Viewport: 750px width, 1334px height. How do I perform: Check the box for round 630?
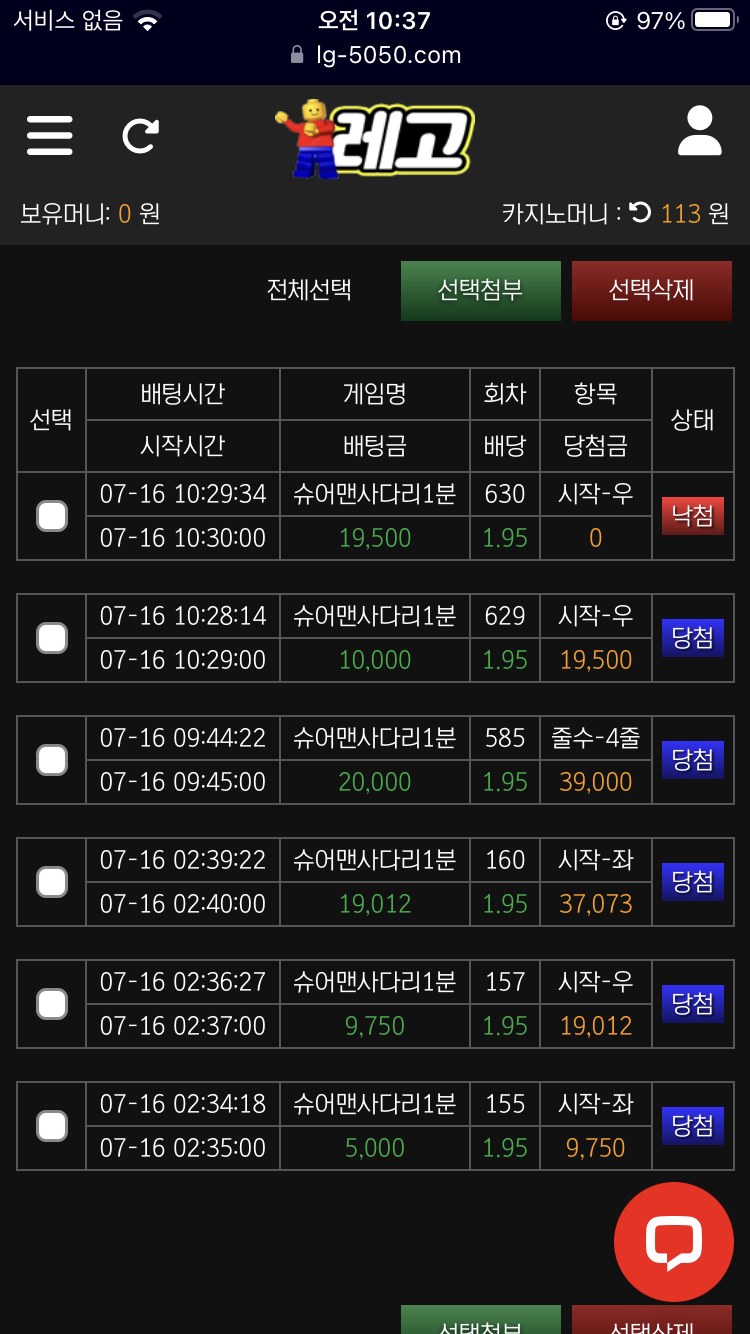coord(52,516)
